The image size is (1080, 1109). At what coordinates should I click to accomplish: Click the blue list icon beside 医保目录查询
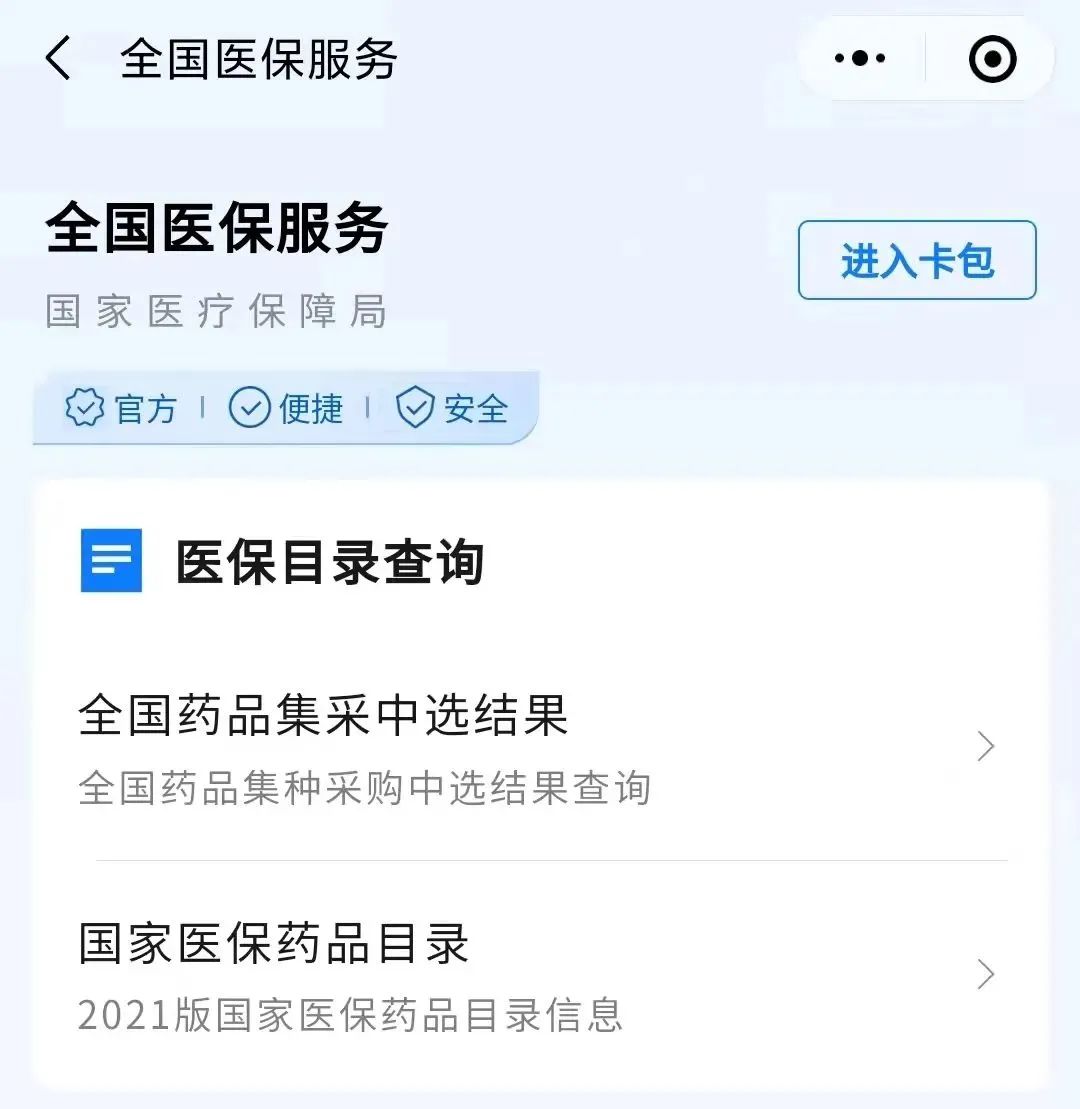(x=110, y=561)
